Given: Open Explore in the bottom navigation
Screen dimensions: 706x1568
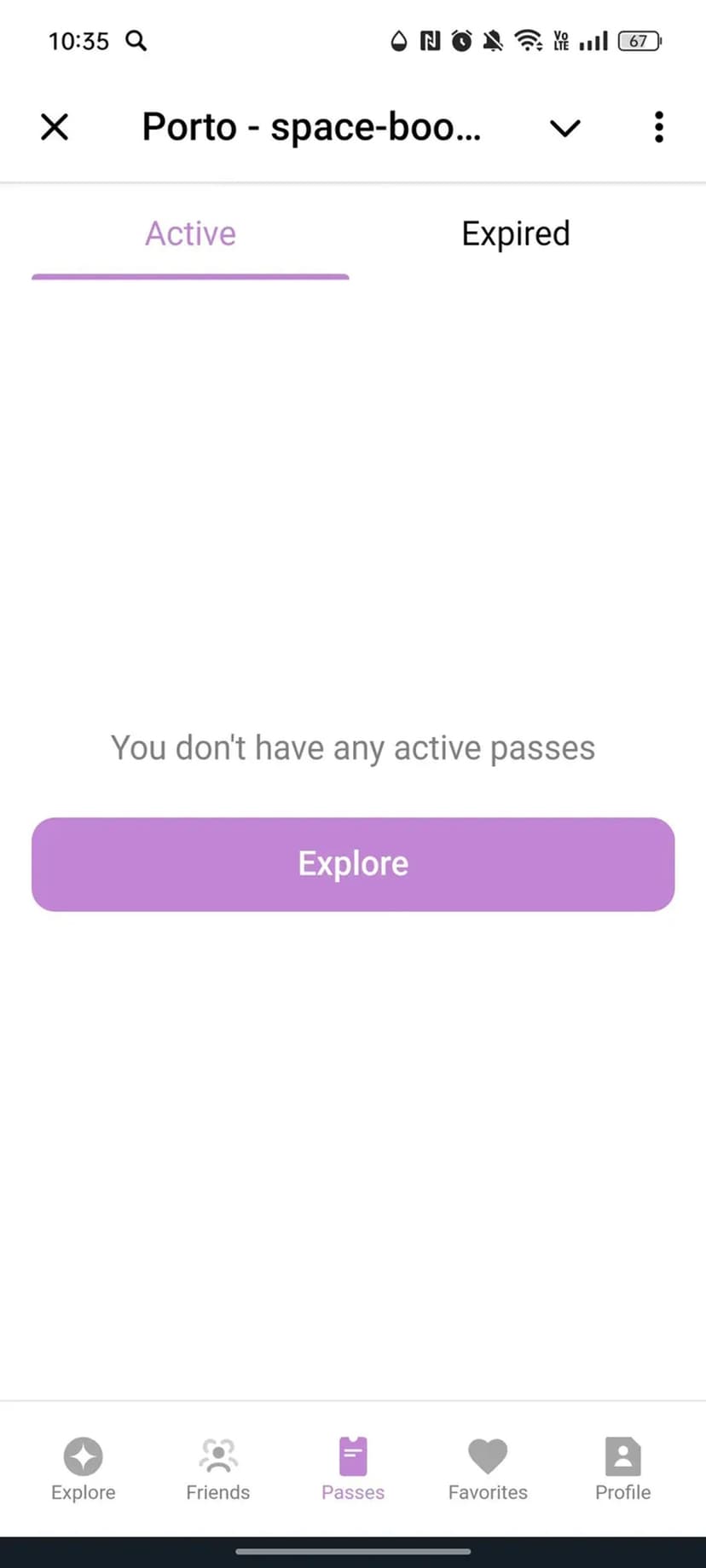Looking at the screenshot, I should pyautogui.click(x=83, y=1468).
